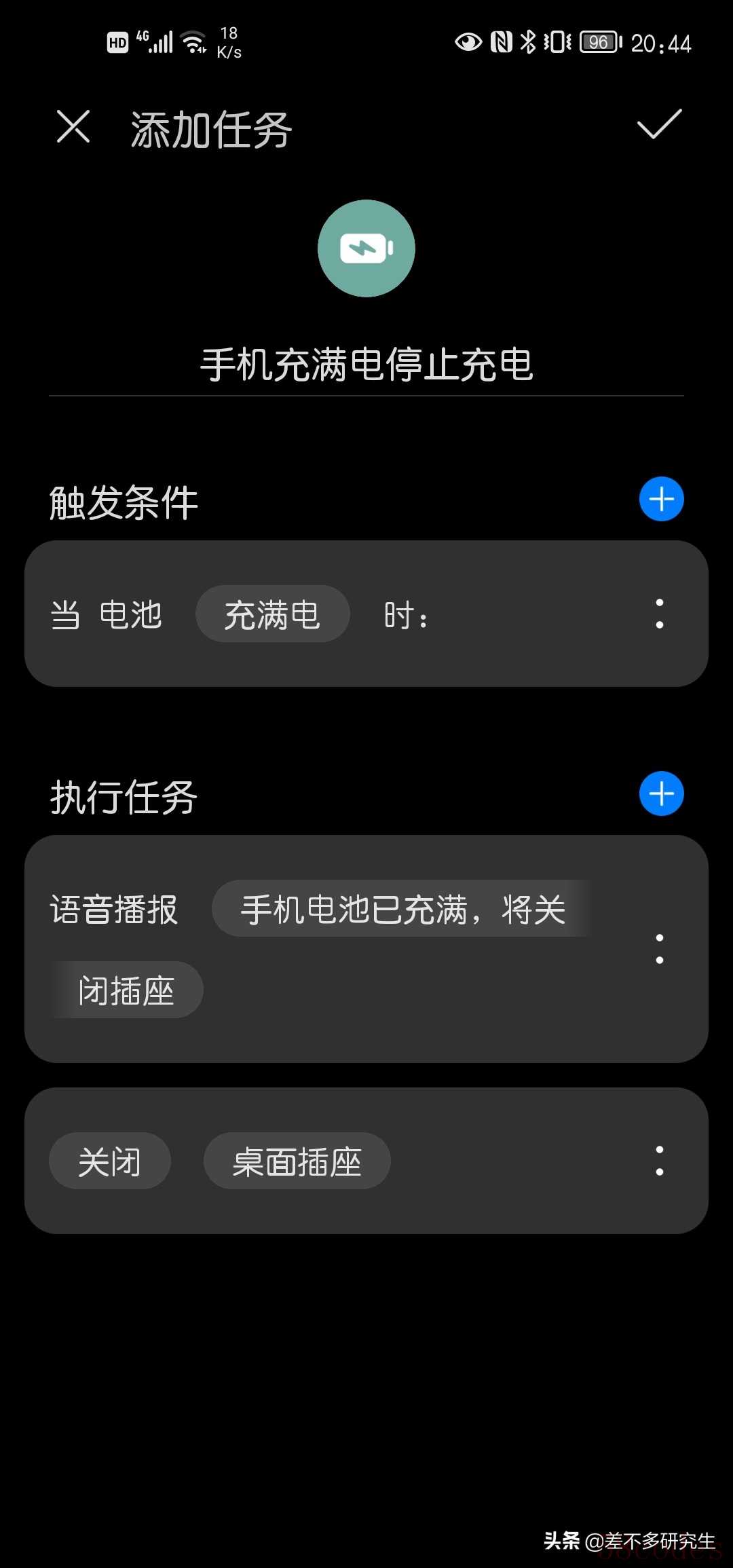Confirm the task with the checkmark

coord(659,124)
